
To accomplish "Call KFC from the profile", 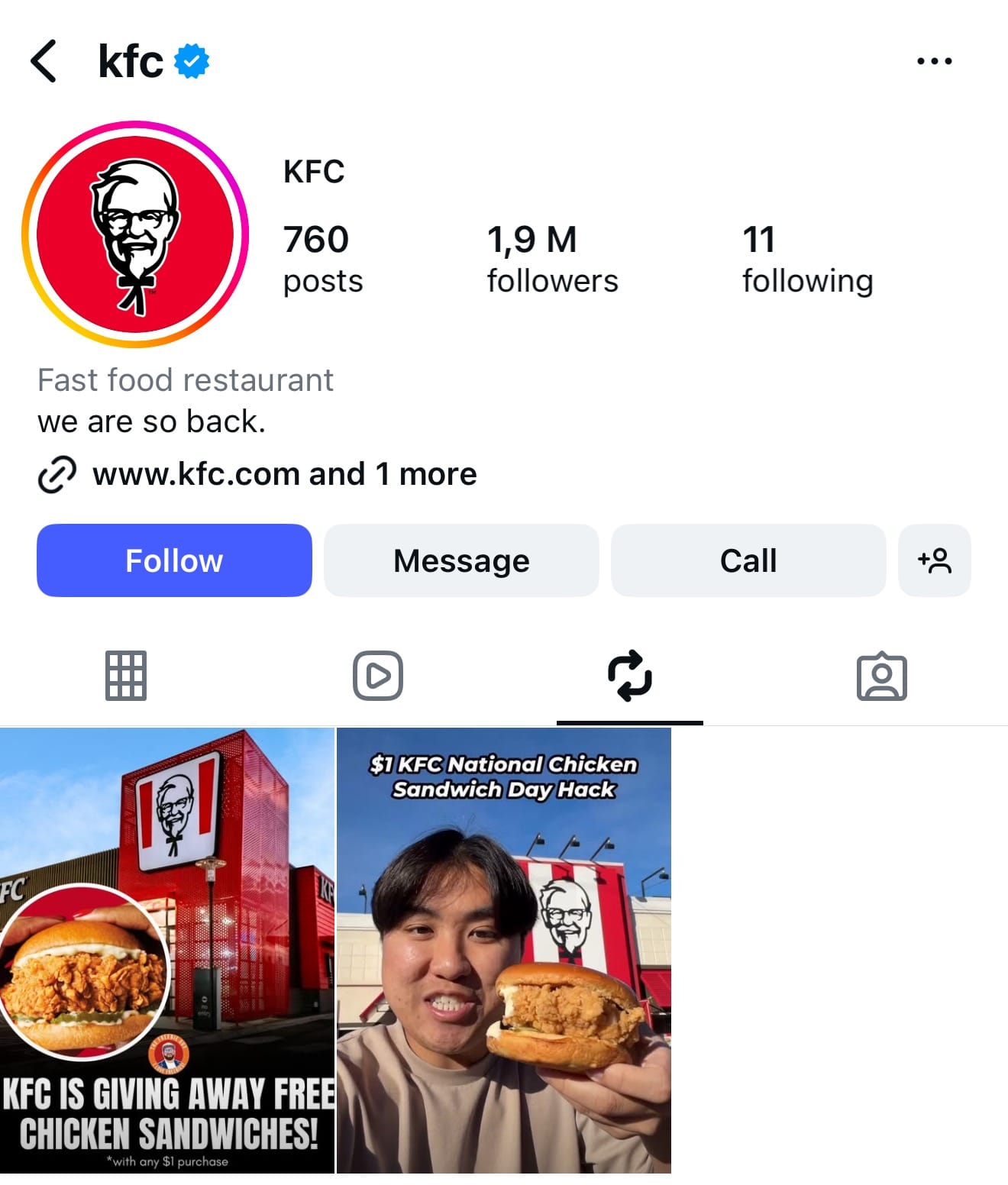I will click(x=748, y=560).
